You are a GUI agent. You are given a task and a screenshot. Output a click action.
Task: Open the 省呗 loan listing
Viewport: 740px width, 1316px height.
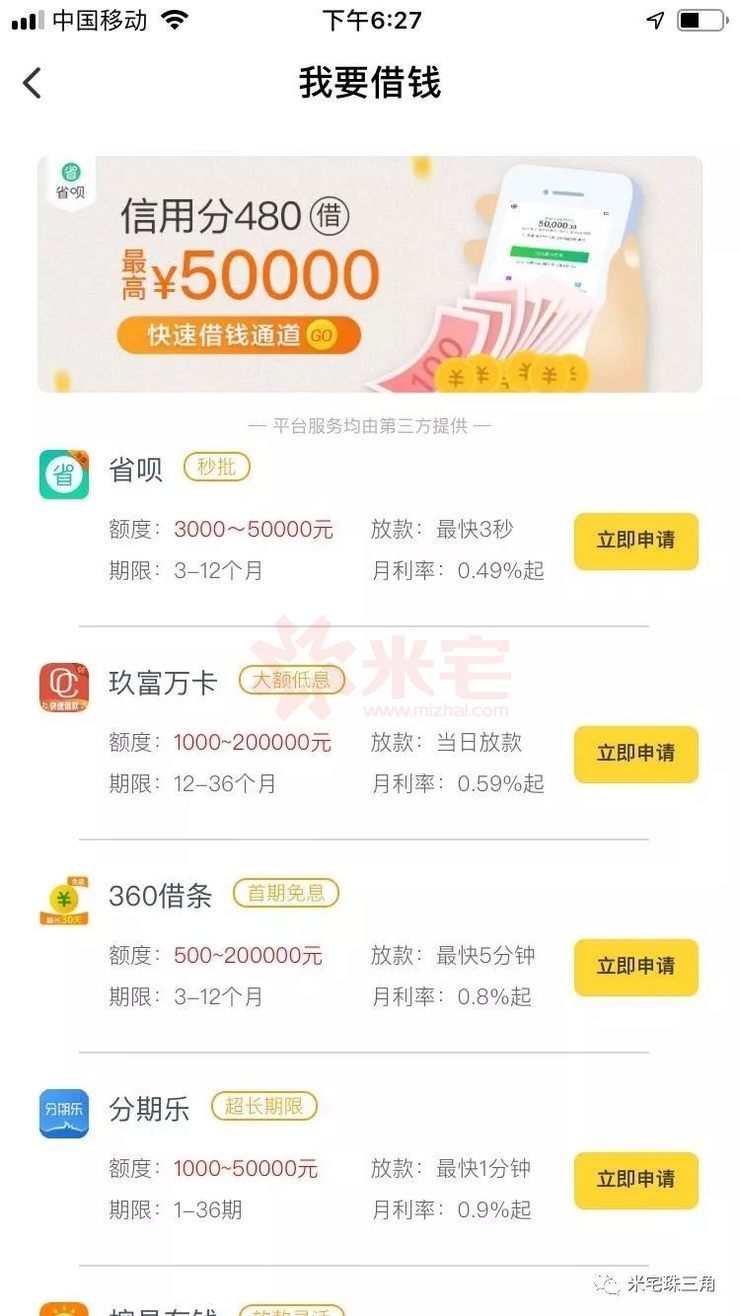135,471
